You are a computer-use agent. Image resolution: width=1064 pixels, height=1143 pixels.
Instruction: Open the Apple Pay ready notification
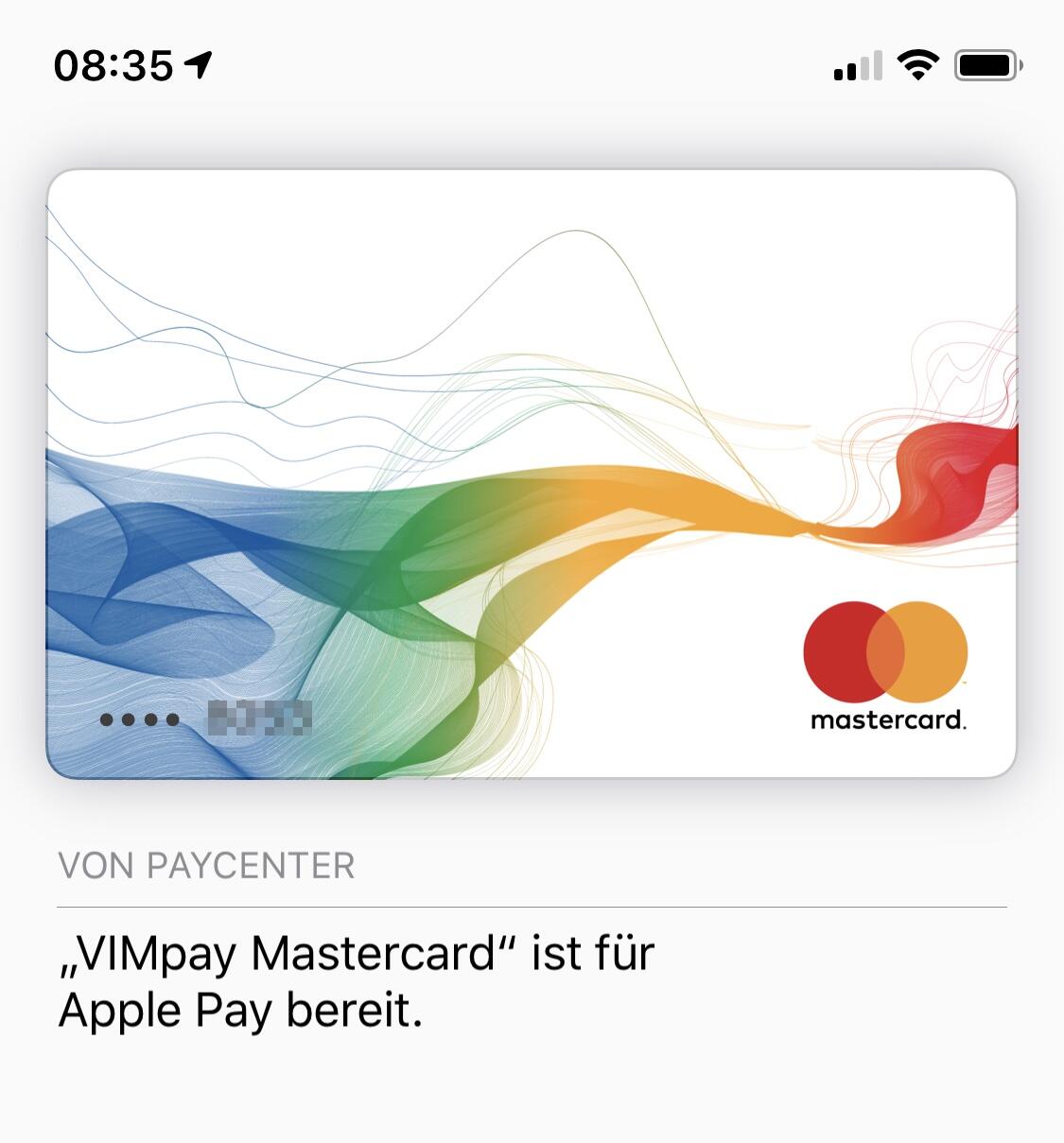click(357, 980)
